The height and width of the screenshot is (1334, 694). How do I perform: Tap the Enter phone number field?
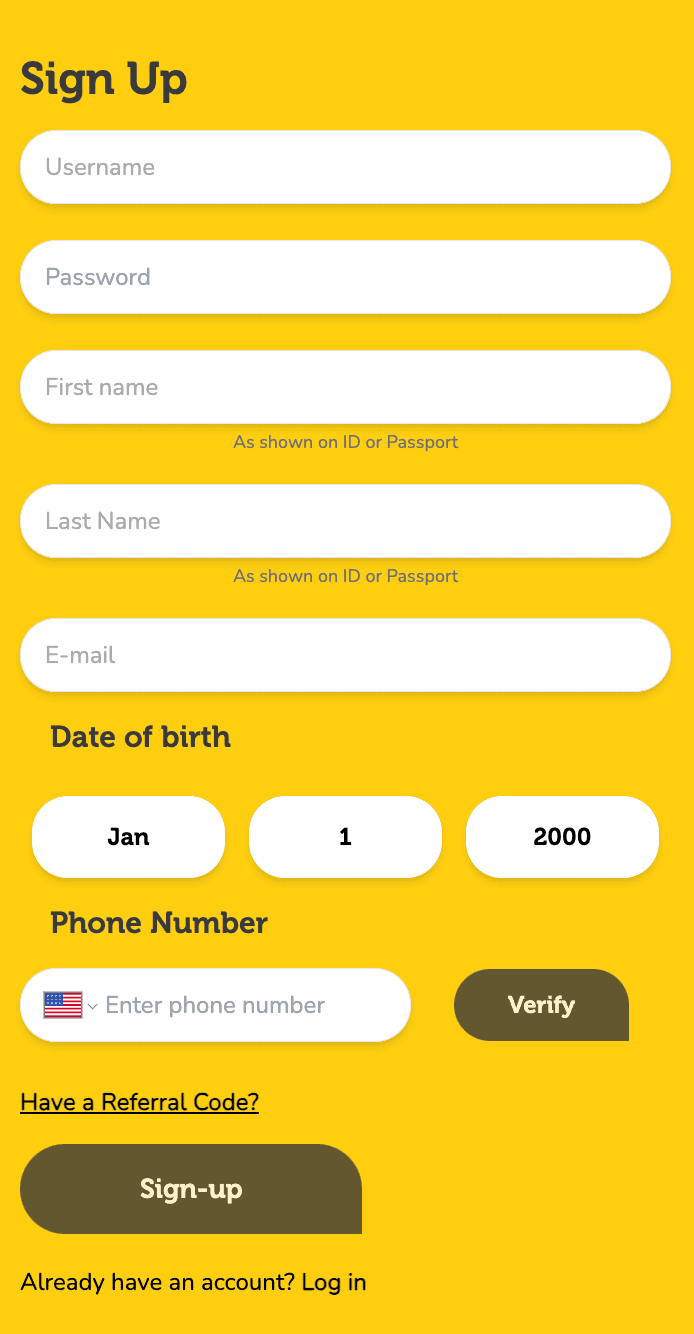[250, 1005]
